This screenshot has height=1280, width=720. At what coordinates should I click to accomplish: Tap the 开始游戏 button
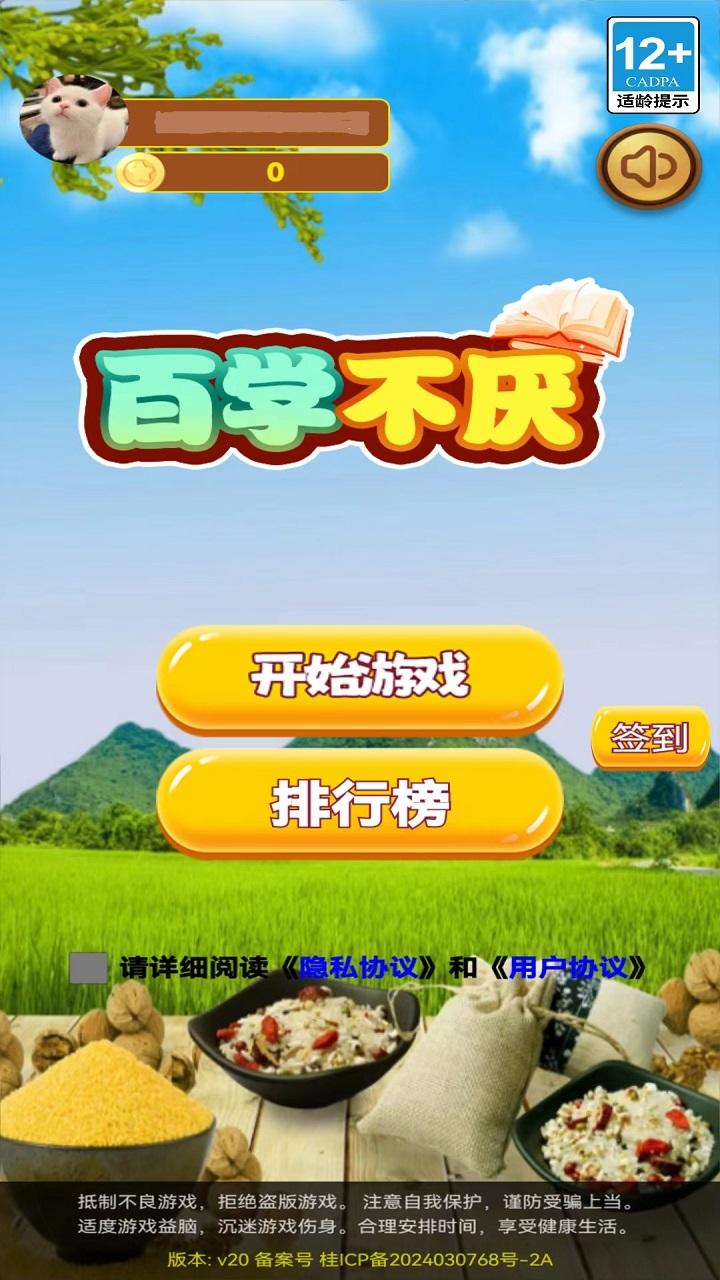(x=360, y=679)
